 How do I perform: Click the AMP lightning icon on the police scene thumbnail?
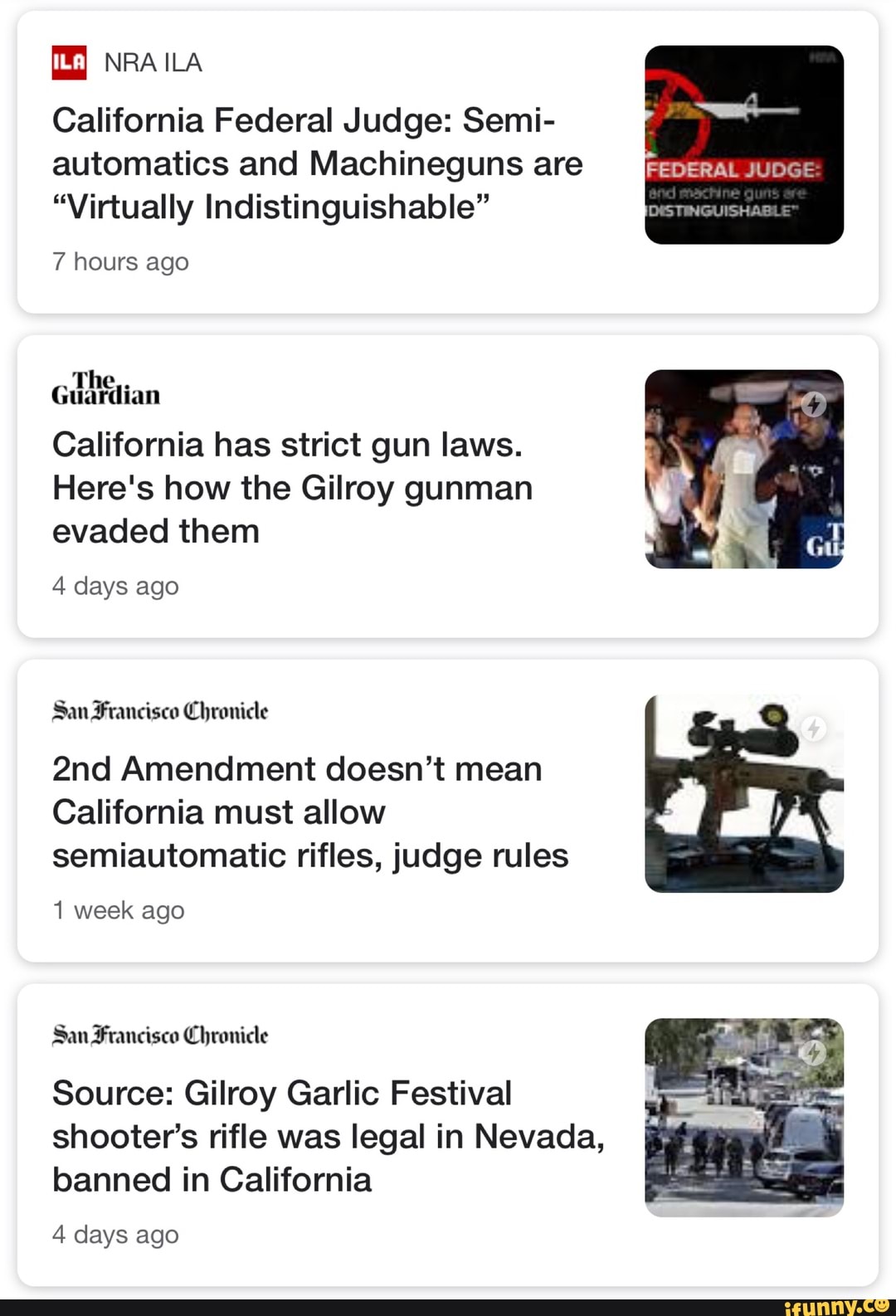click(x=814, y=1052)
